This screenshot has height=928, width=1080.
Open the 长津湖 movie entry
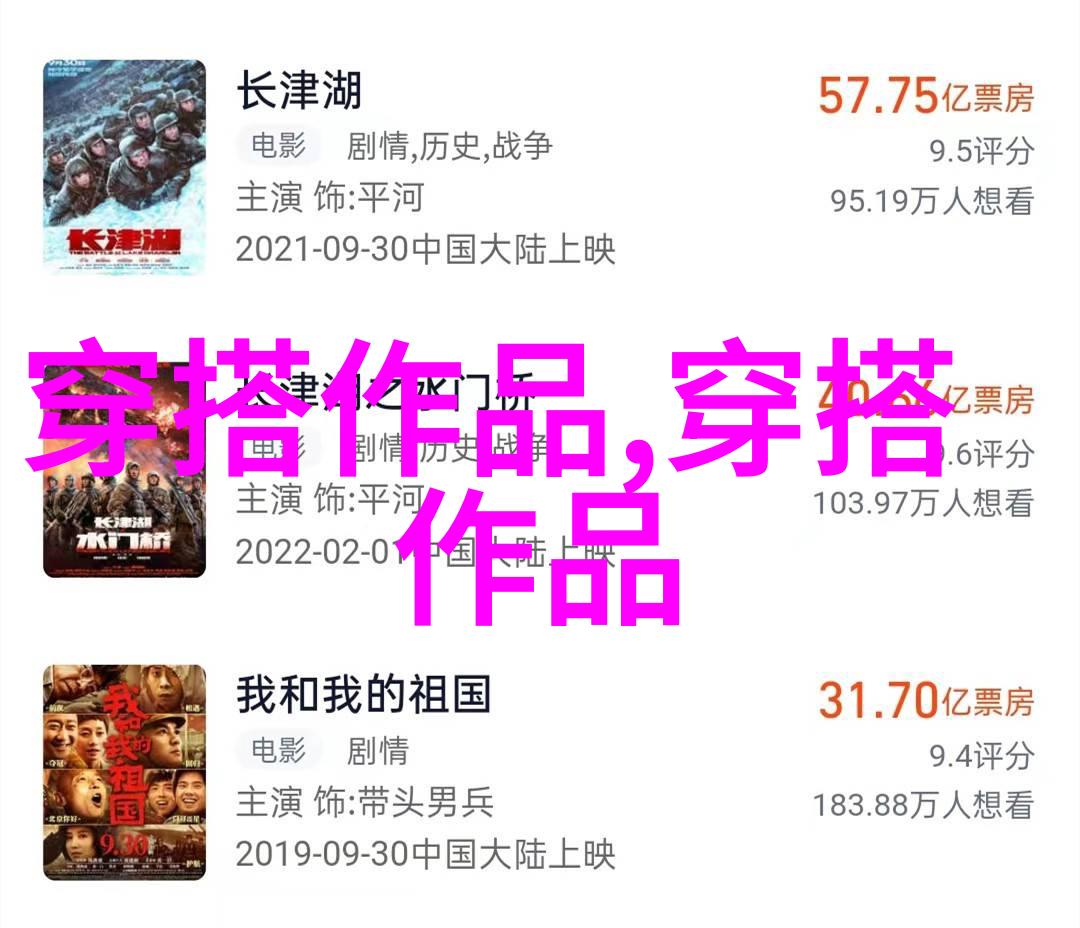tap(299, 92)
